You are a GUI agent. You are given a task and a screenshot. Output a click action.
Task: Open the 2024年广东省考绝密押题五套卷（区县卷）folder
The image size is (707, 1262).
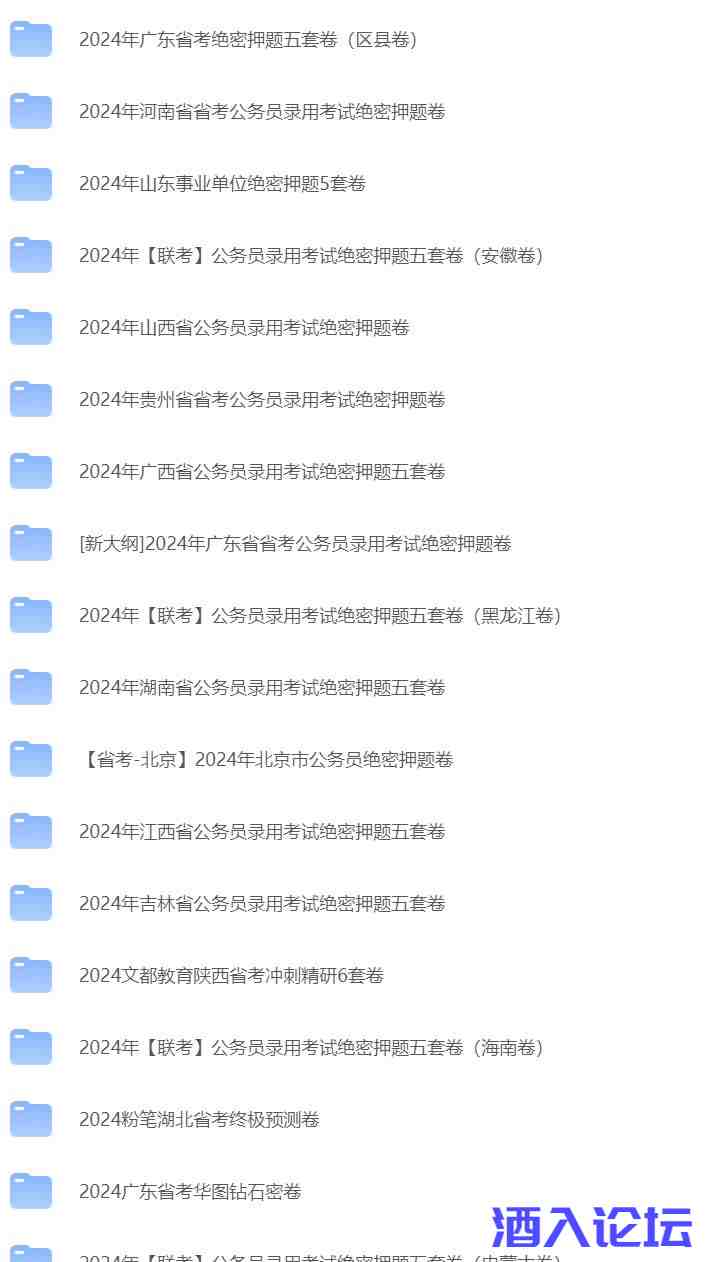247,40
